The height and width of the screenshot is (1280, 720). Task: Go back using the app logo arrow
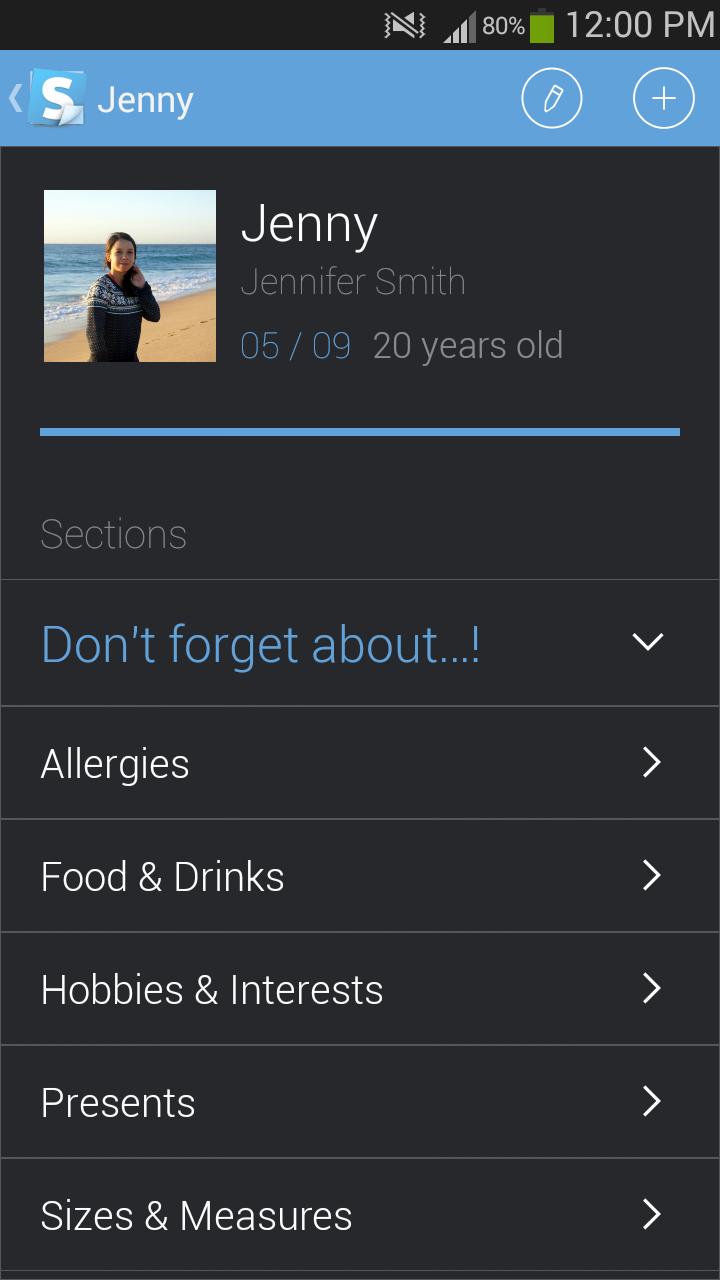pos(45,99)
